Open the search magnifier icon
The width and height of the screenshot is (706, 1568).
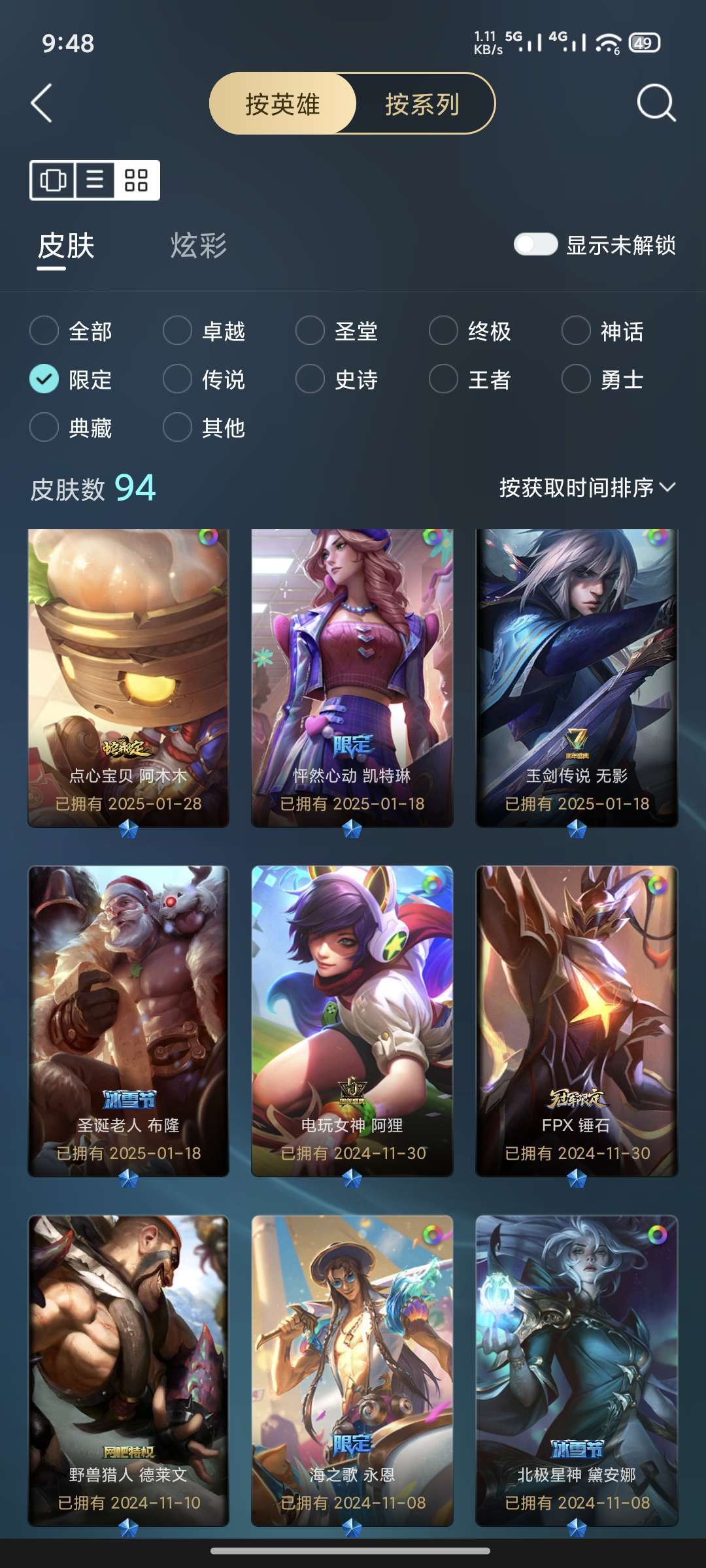(x=656, y=103)
